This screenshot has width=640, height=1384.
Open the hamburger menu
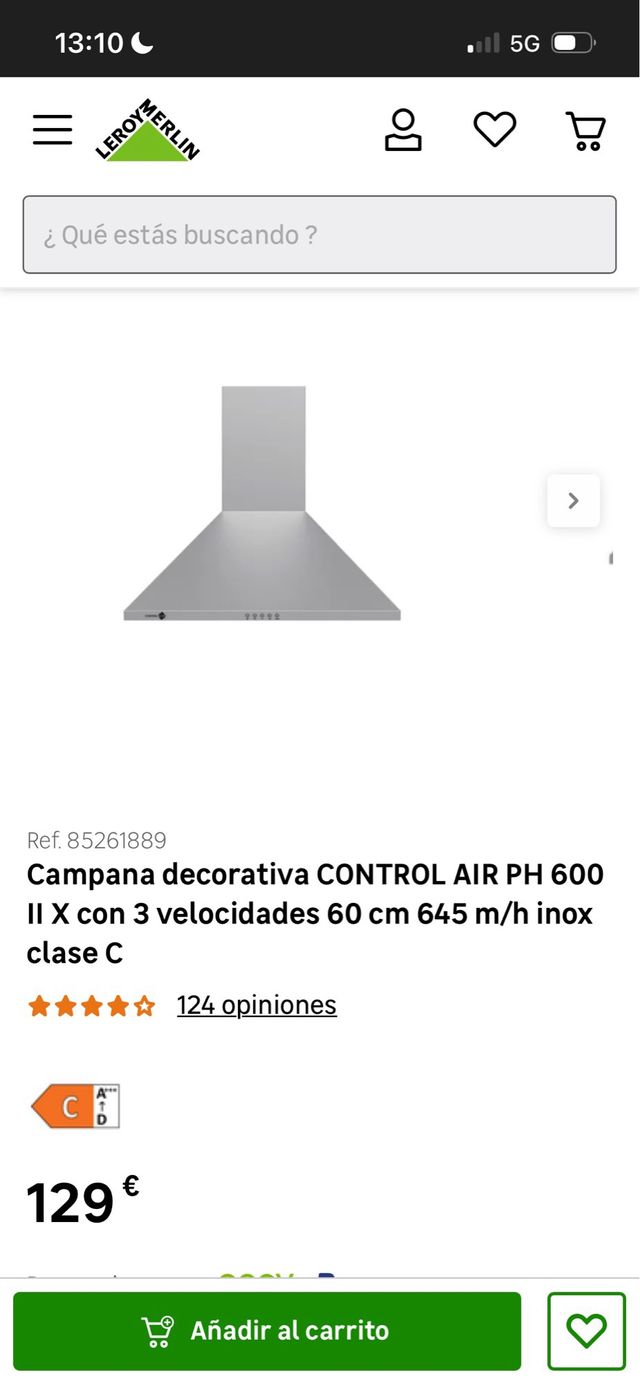tap(52, 130)
